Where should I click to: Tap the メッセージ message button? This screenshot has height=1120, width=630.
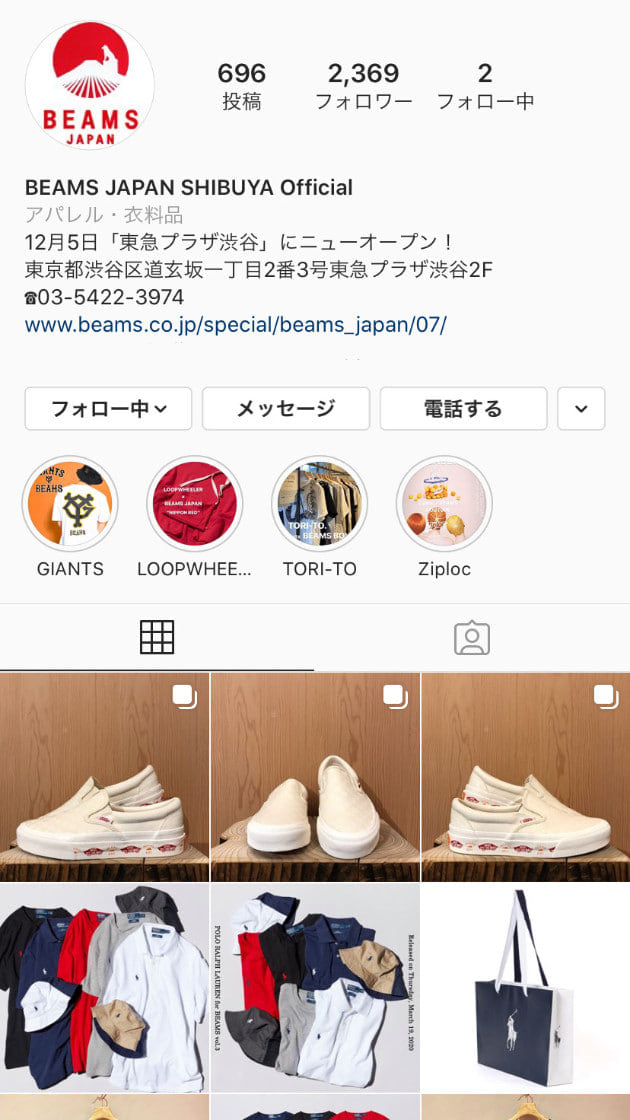[285, 408]
